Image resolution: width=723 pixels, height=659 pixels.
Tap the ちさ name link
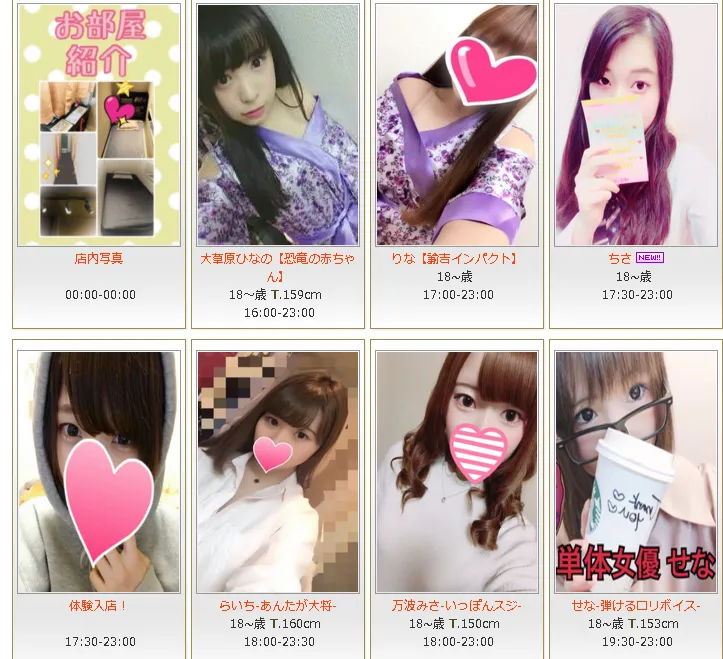click(620, 258)
